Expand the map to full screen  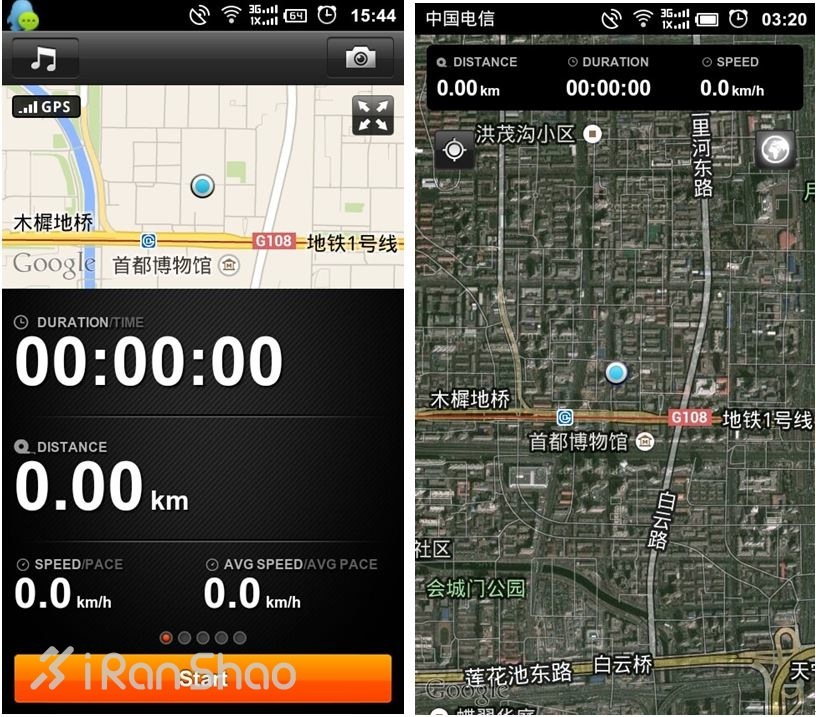(x=373, y=116)
